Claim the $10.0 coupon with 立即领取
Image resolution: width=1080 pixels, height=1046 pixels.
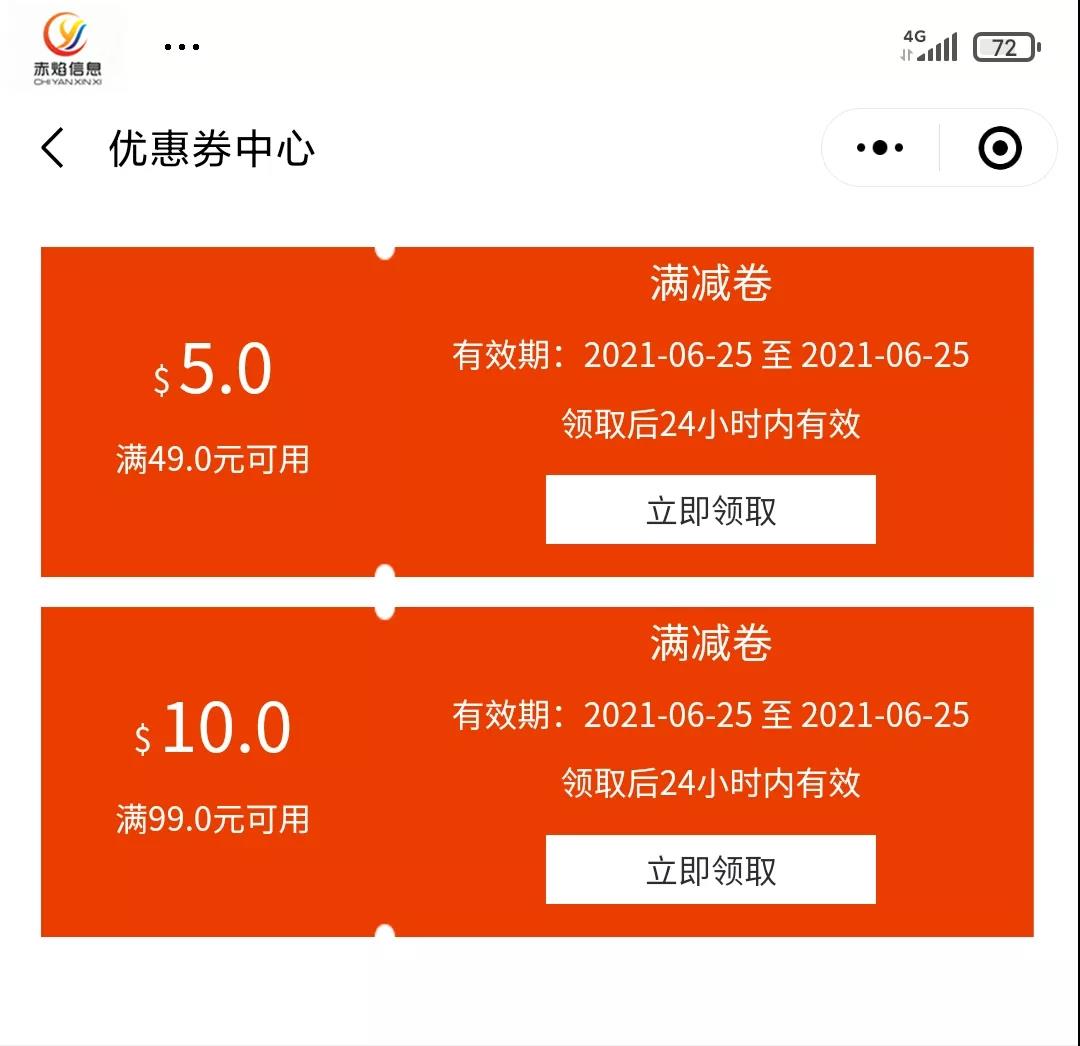(710, 870)
